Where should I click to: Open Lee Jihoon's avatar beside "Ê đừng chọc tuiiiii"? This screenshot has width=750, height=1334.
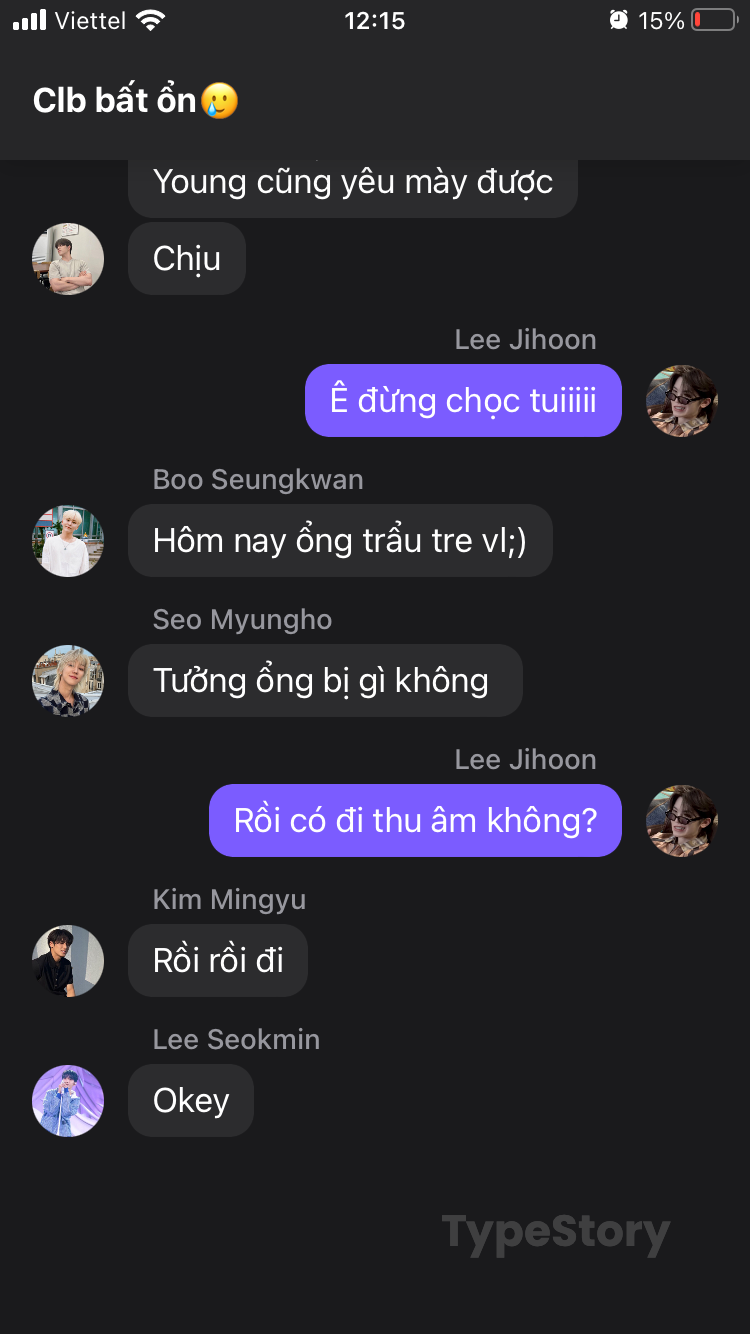(682, 401)
